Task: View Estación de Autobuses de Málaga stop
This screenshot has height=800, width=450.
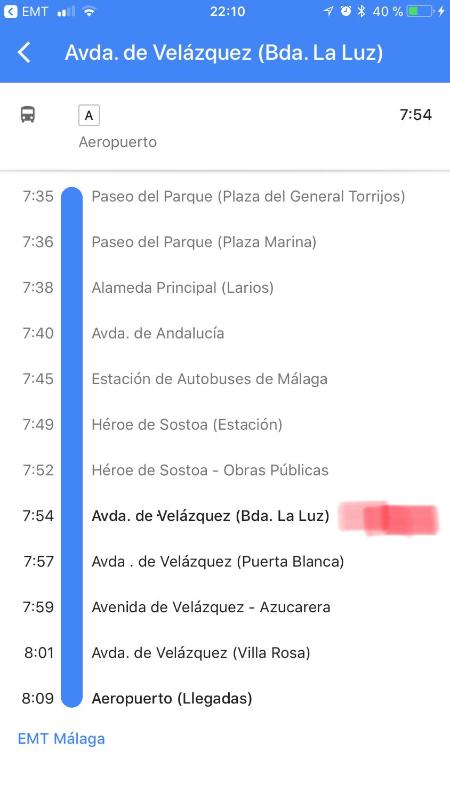Action: [210, 379]
